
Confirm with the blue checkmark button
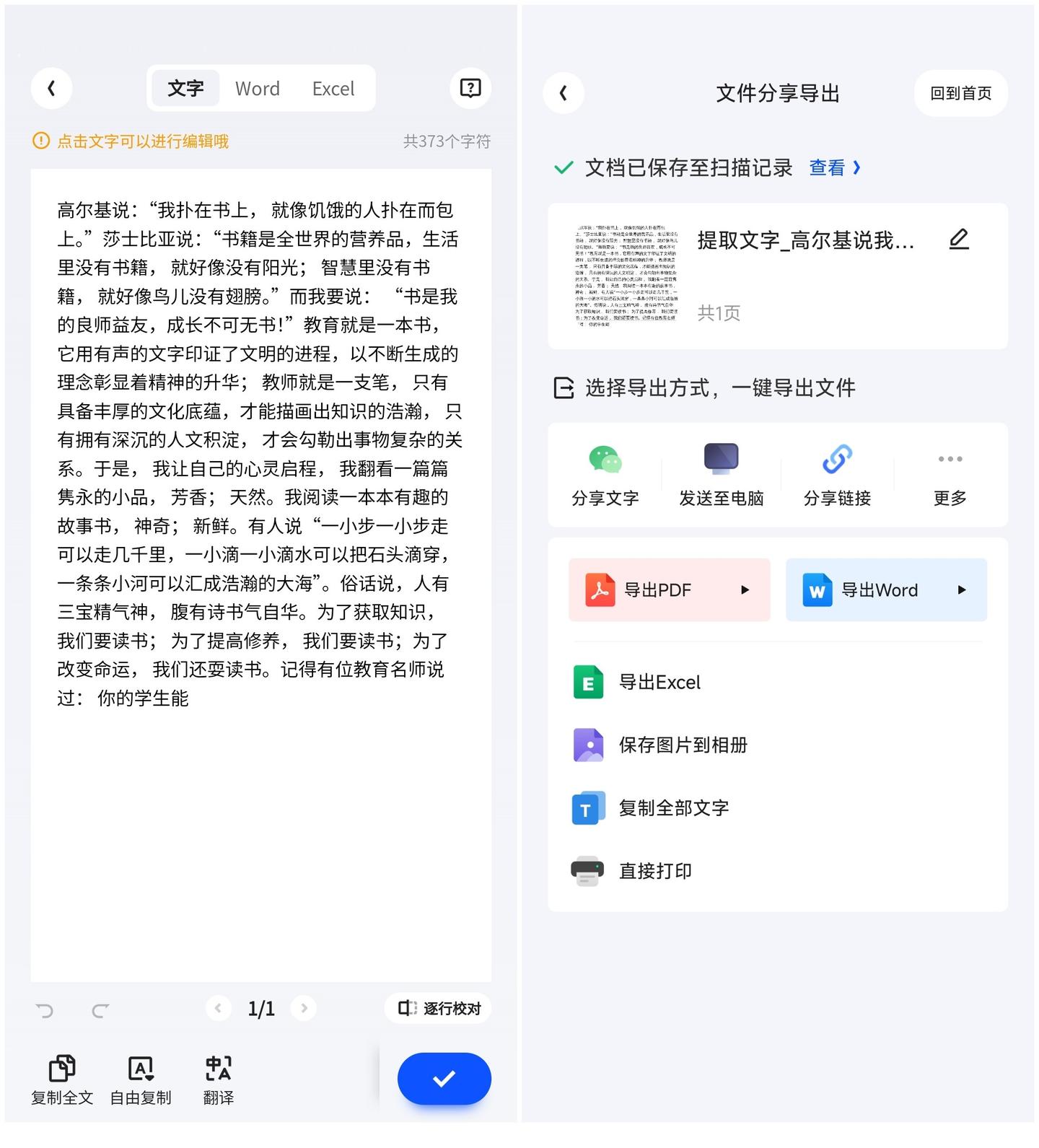(x=444, y=1079)
